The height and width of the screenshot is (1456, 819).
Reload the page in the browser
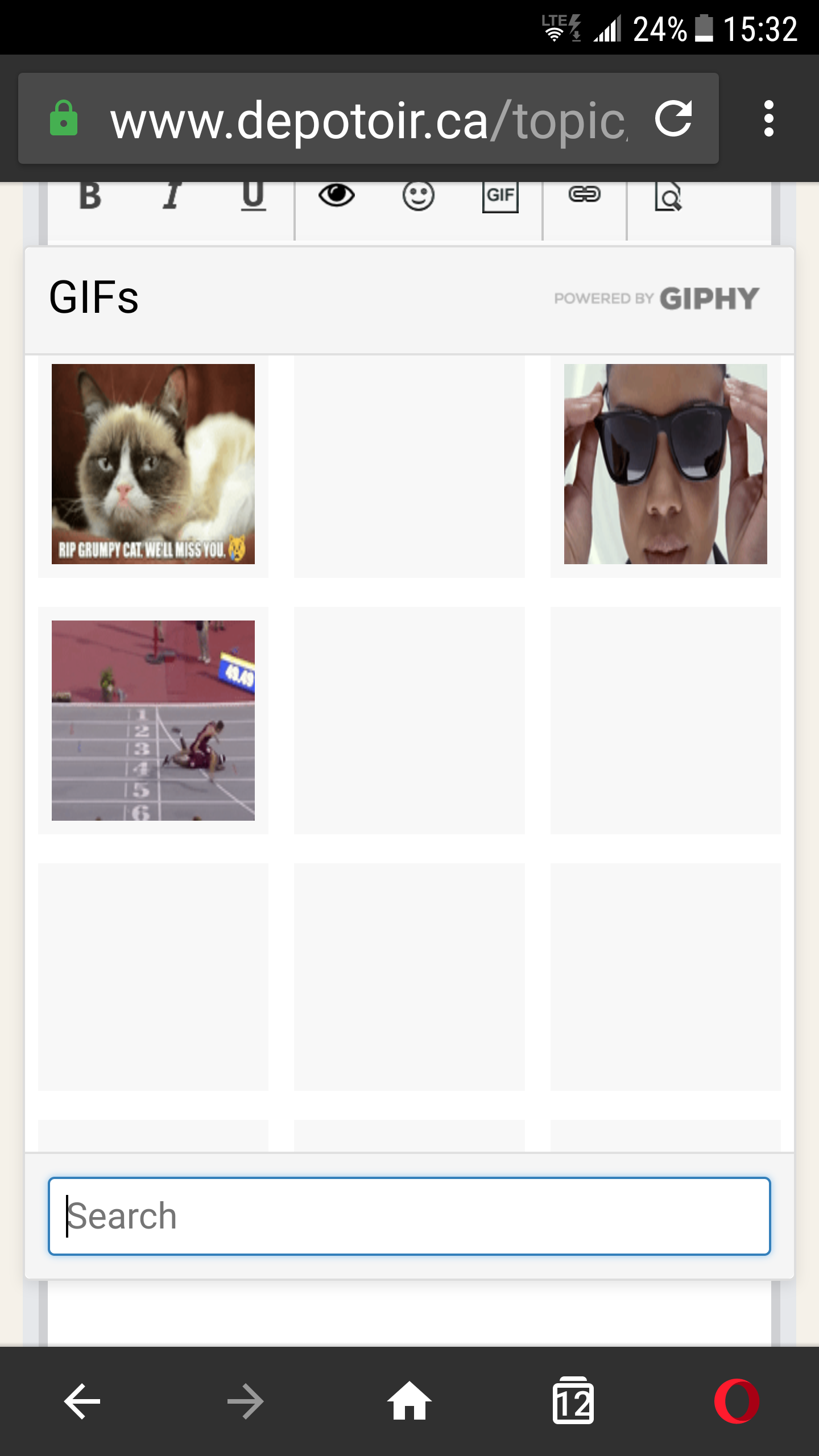tap(673, 119)
